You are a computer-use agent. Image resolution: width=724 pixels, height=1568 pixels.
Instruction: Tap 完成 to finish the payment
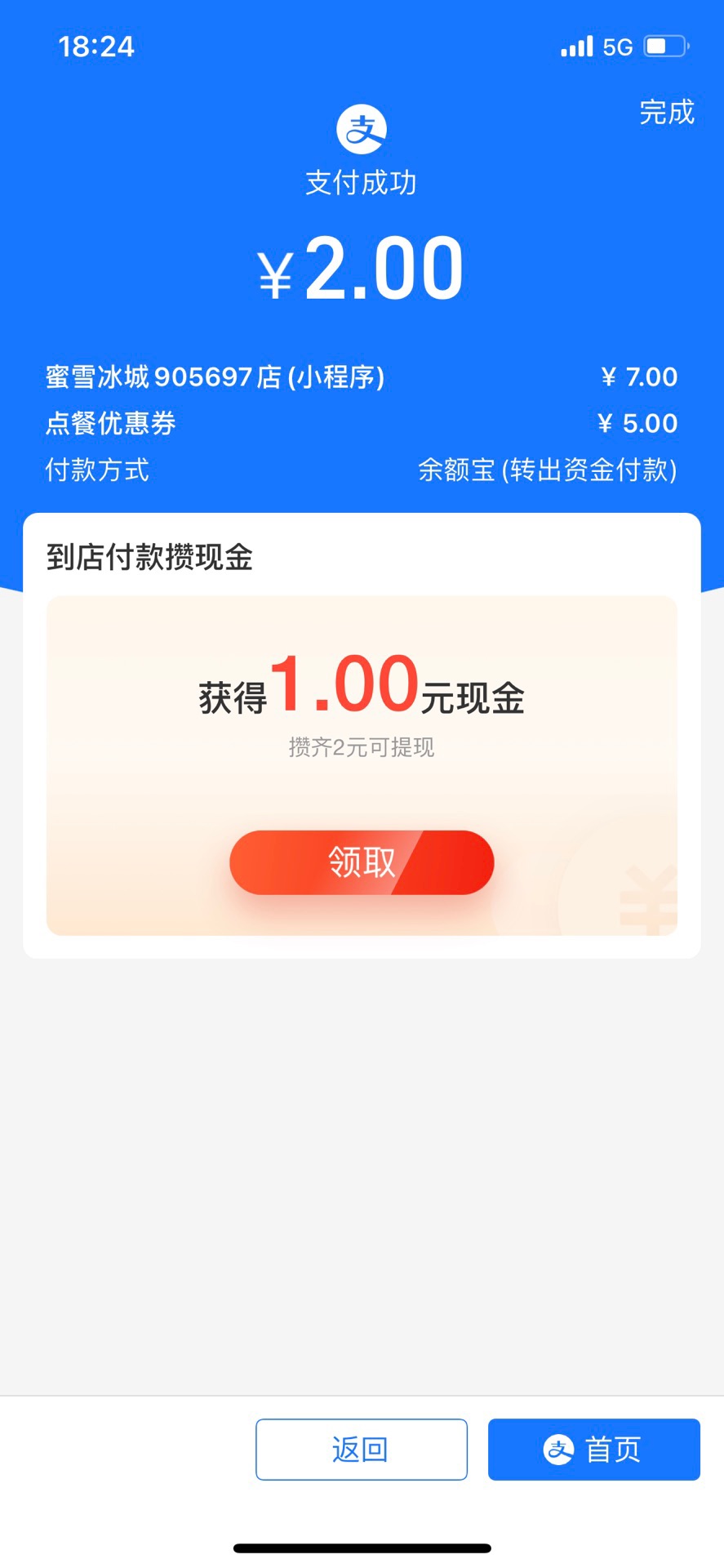pyautogui.click(x=666, y=113)
